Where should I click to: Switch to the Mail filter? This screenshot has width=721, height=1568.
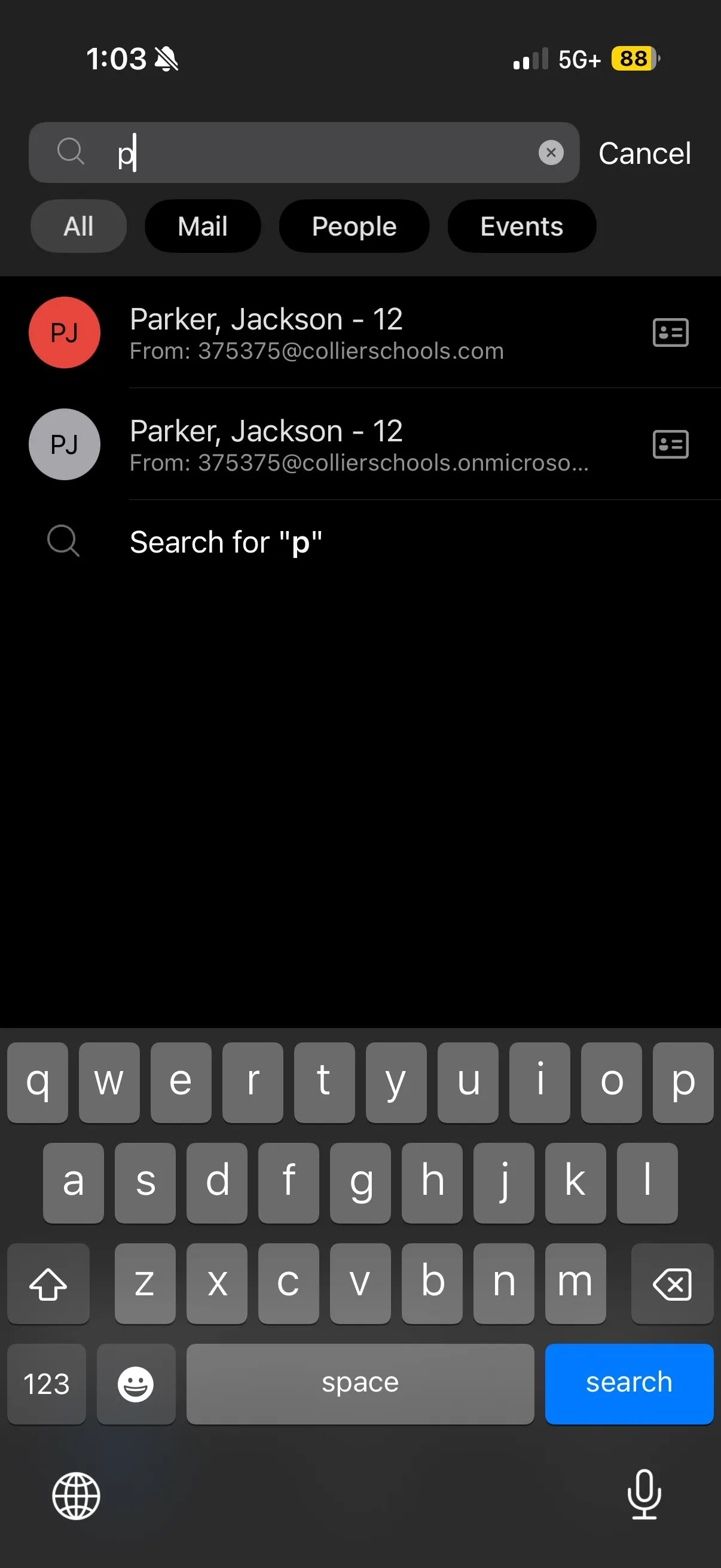(203, 227)
